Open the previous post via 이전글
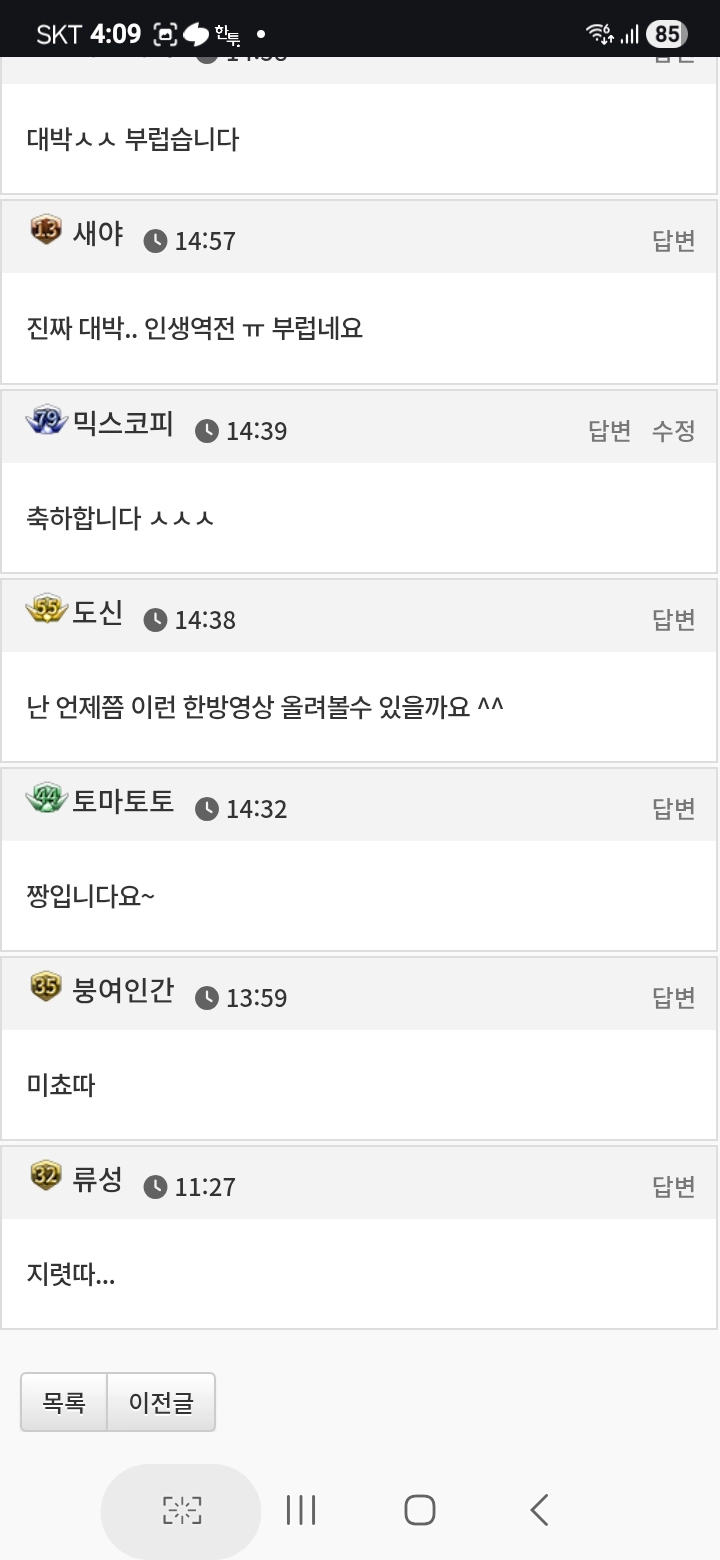 (x=161, y=1402)
